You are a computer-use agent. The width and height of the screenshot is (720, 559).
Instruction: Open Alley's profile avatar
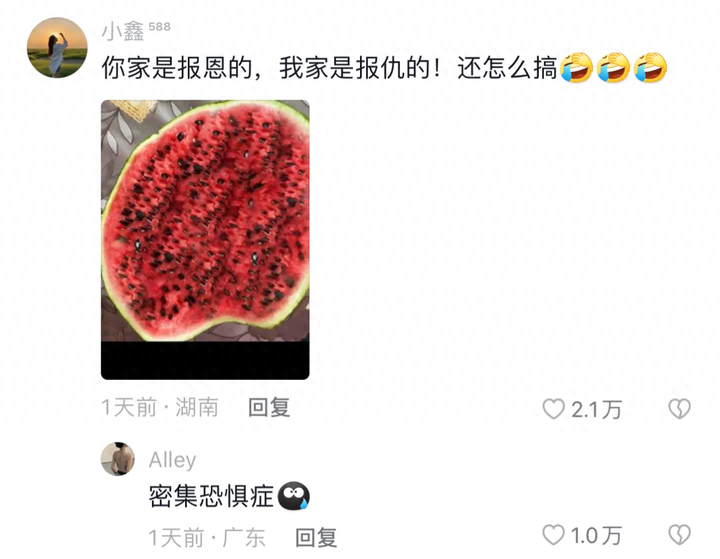(x=118, y=459)
